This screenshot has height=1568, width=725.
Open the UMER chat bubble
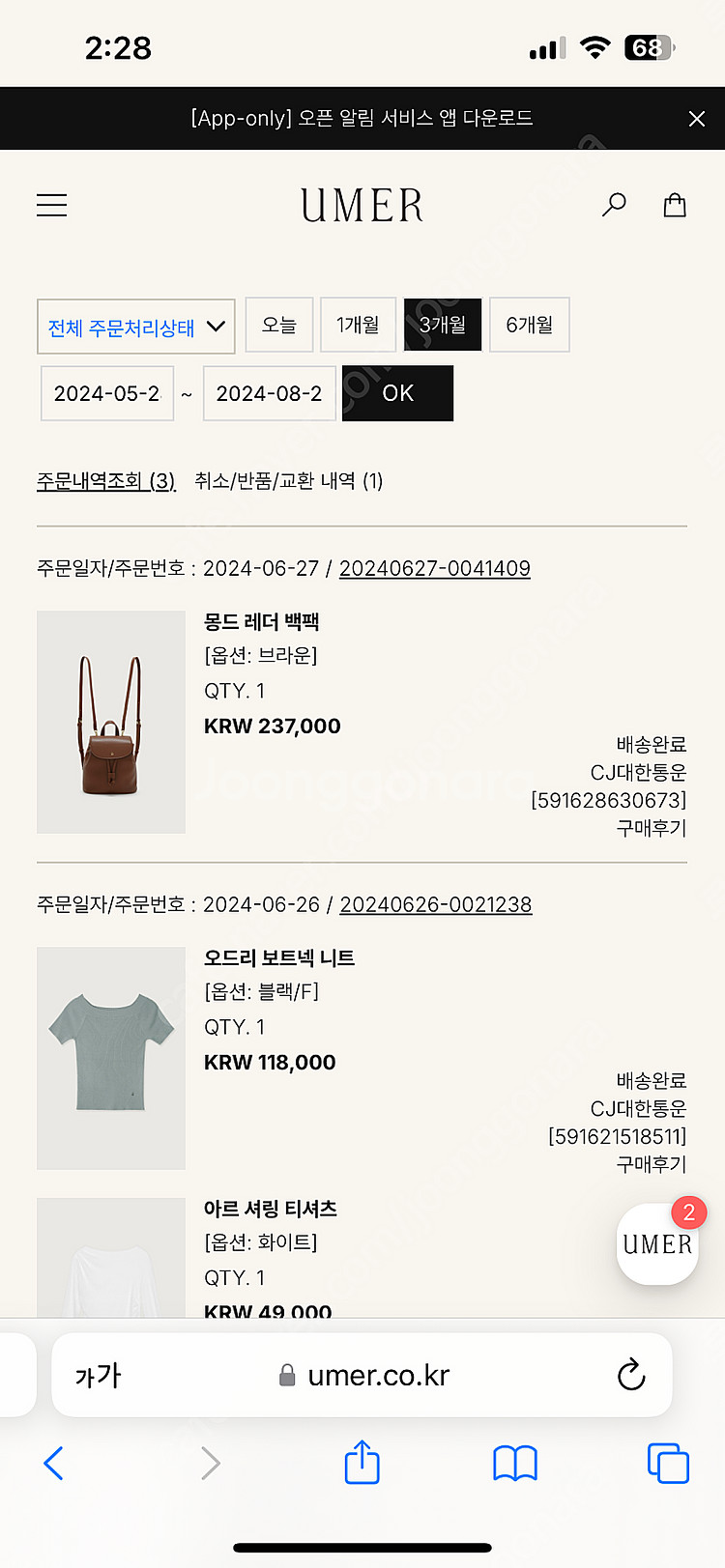tap(657, 1244)
